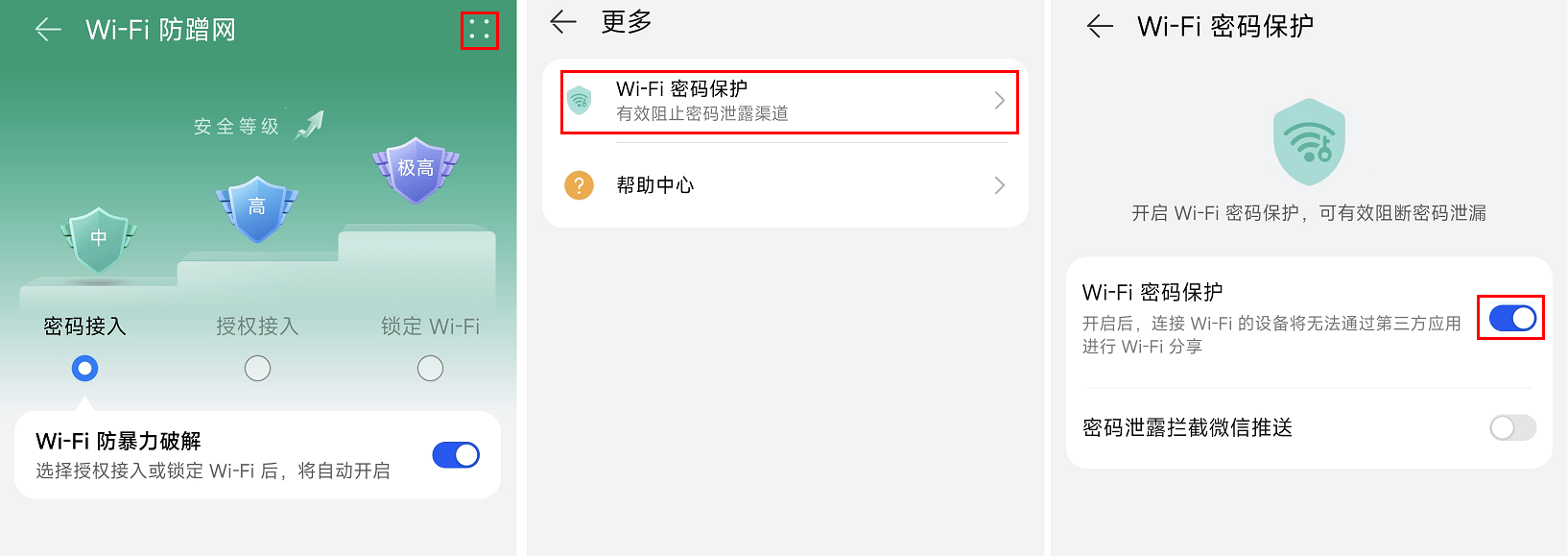Choose the 授权接入 security level

coord(257,368)
